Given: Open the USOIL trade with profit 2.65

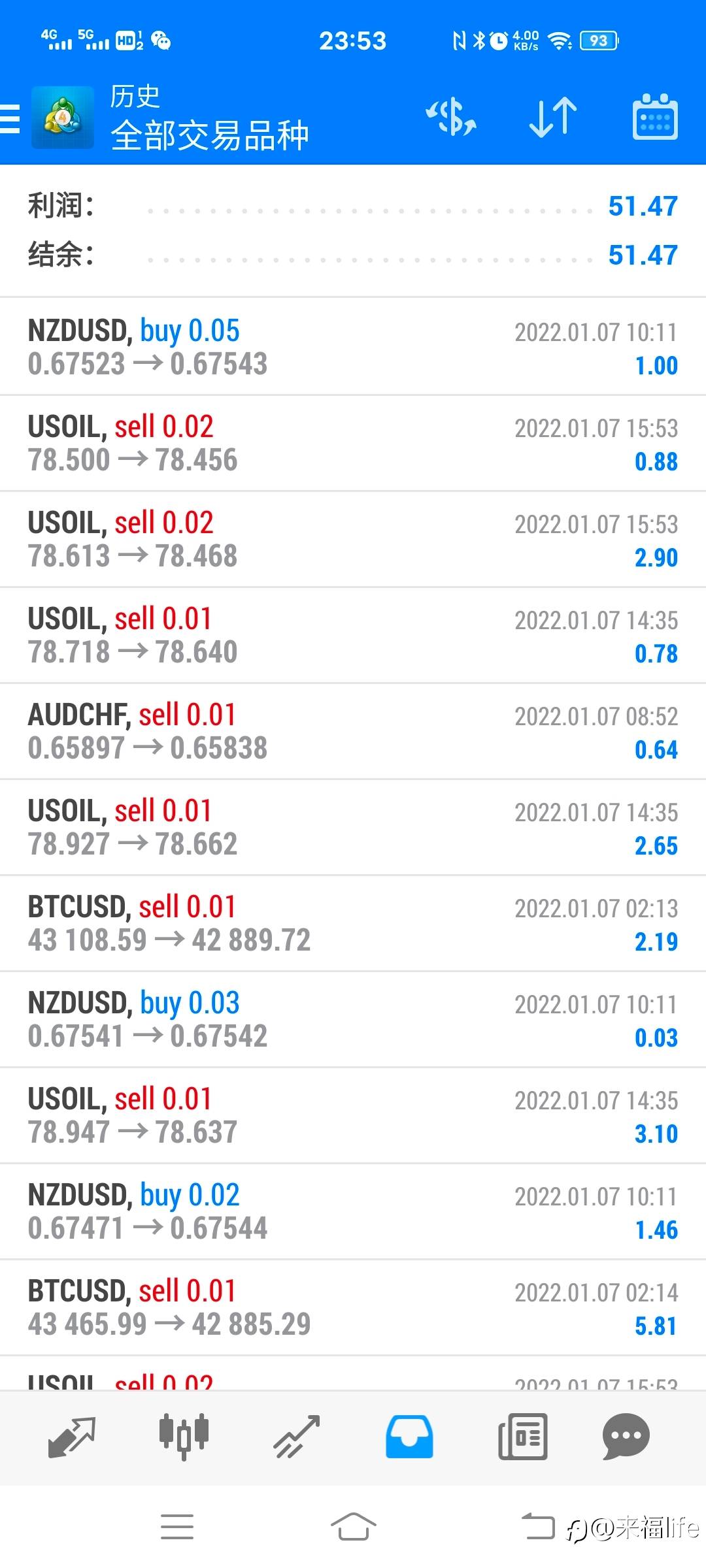Looking at the screenshot, I should pos(353,827).
